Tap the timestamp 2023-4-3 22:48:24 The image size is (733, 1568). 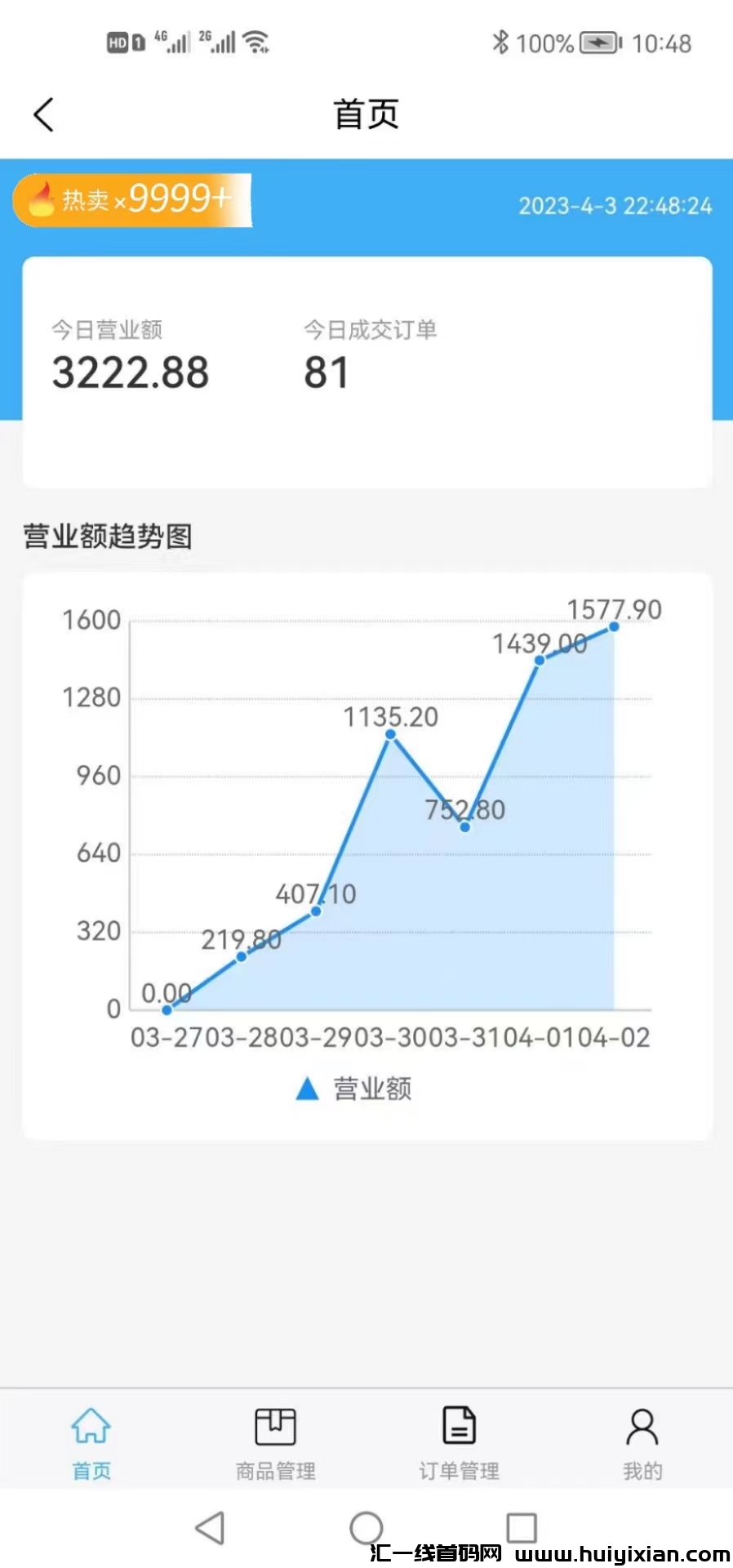[616, 207]
